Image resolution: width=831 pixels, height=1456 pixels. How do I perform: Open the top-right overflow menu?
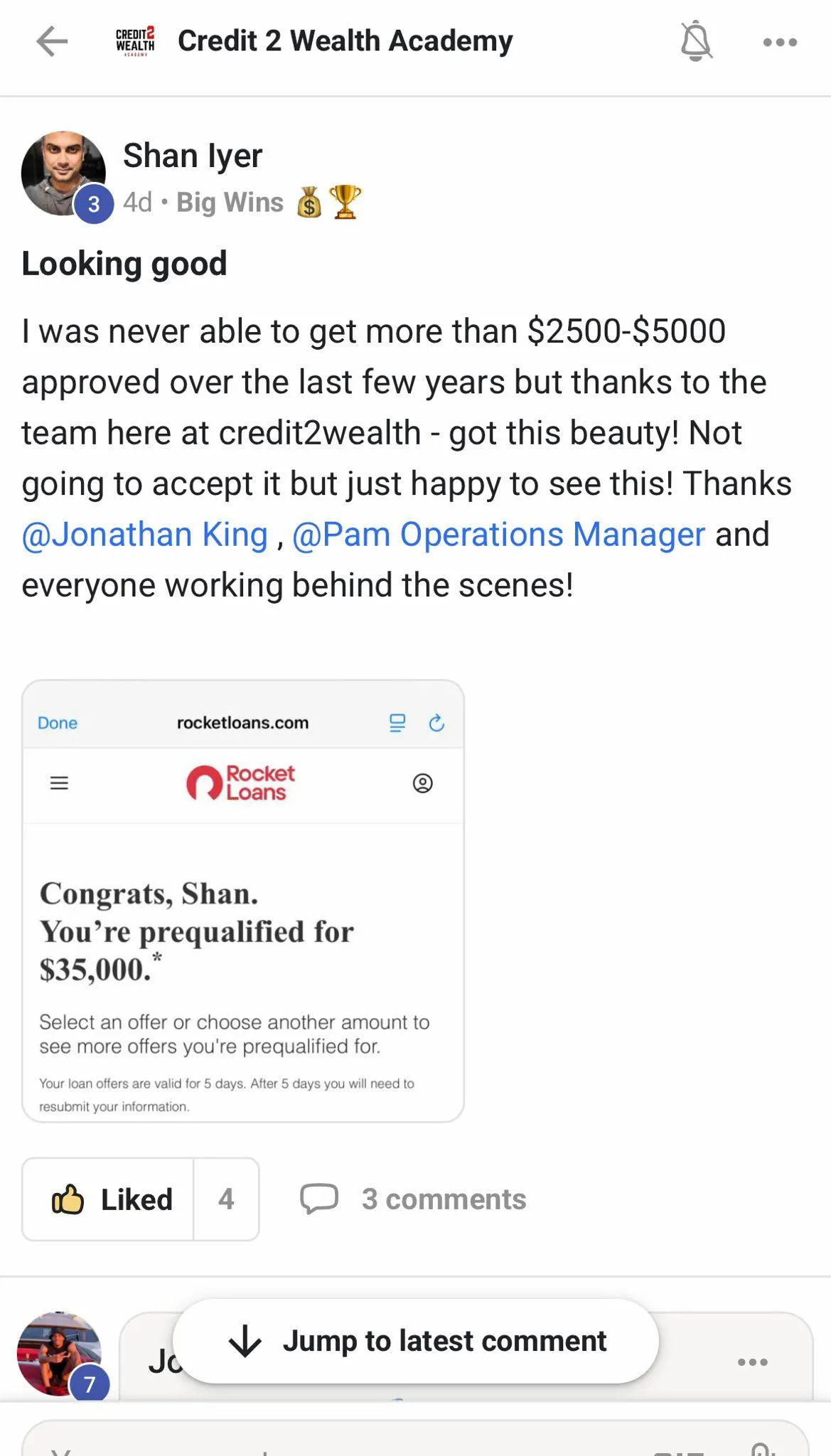click(780, 43)
